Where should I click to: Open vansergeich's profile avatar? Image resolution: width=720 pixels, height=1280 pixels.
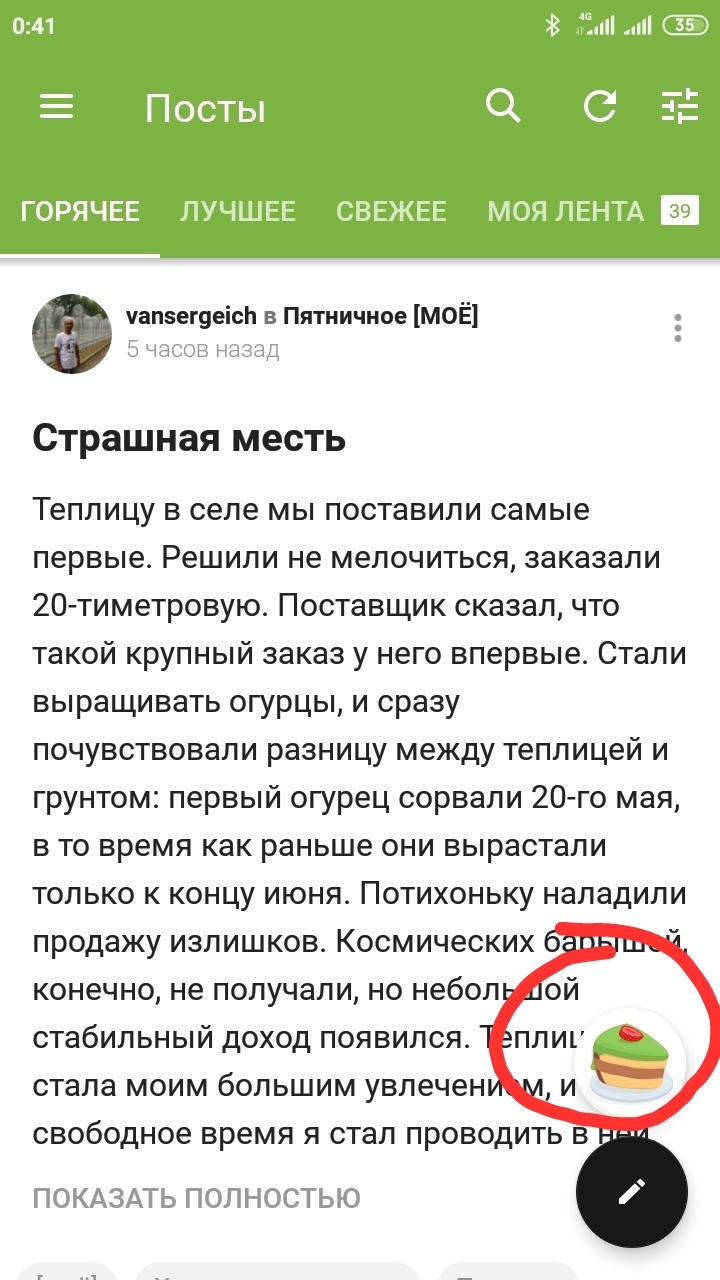(x=72, y=333)
